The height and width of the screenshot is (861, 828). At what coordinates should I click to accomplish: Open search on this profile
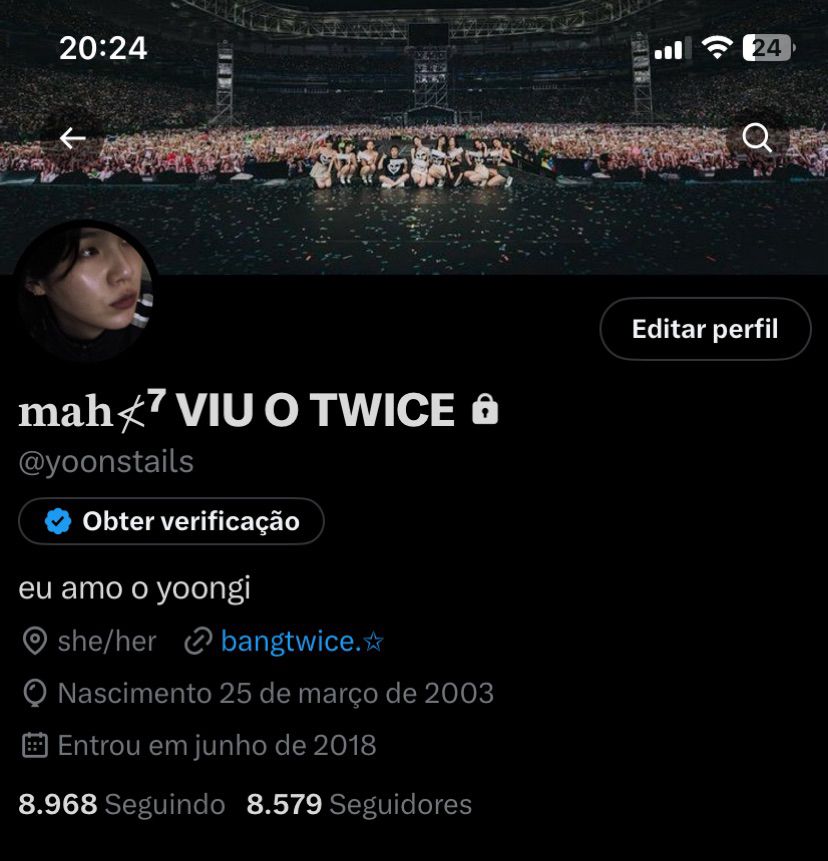pyautogui.click(x=757, y=138)
